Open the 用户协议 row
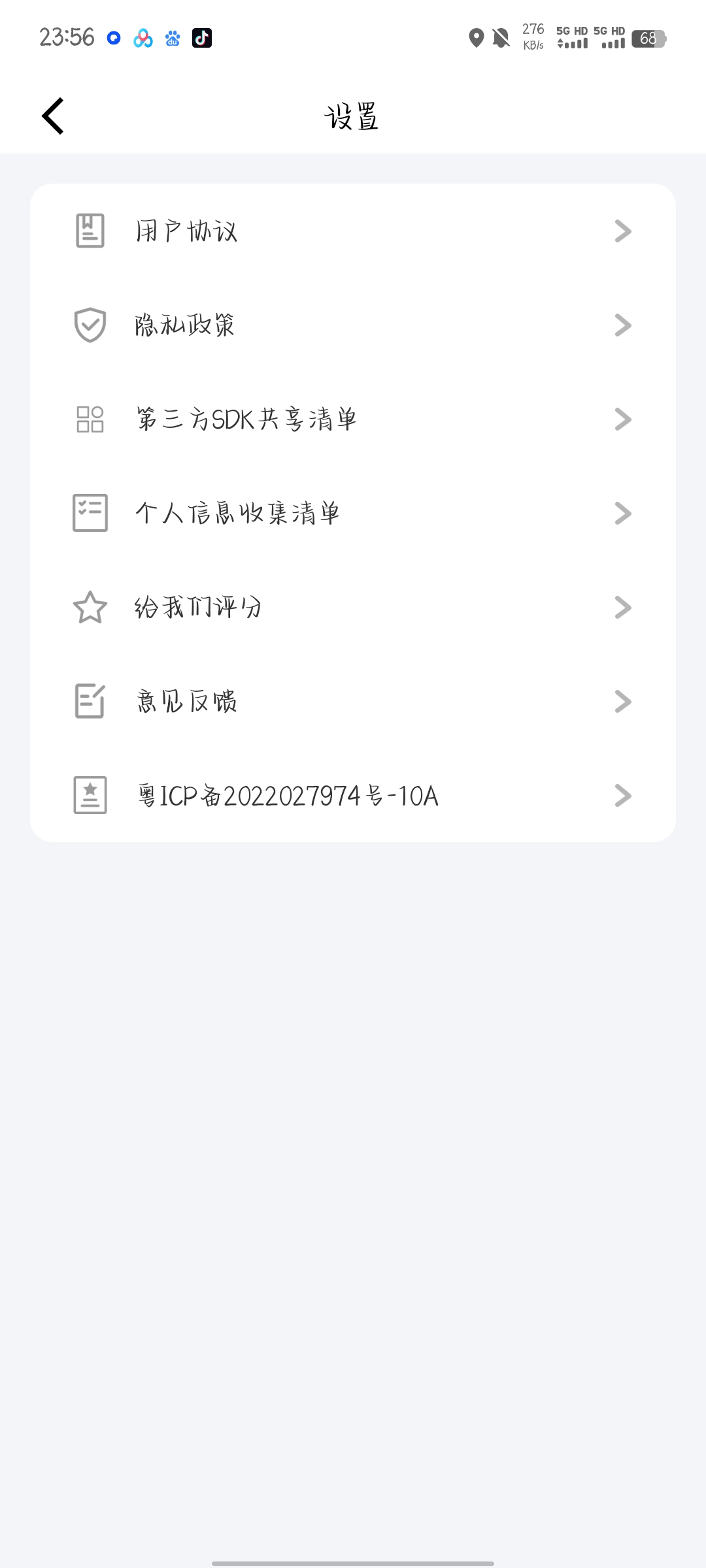Image resolution: width=706 pixels, height=1568 pixels. [352, 231]
